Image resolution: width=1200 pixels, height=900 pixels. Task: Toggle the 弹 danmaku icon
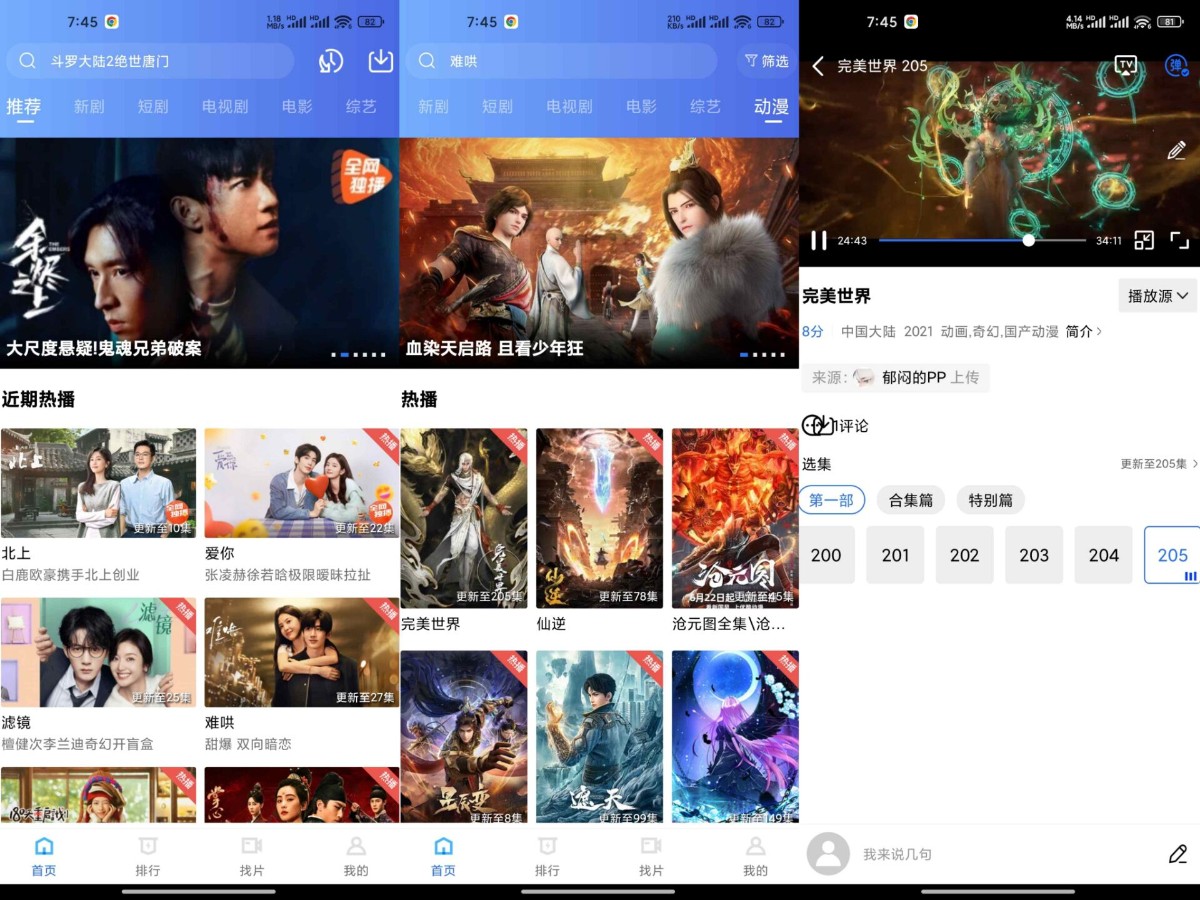[1176, 66]
